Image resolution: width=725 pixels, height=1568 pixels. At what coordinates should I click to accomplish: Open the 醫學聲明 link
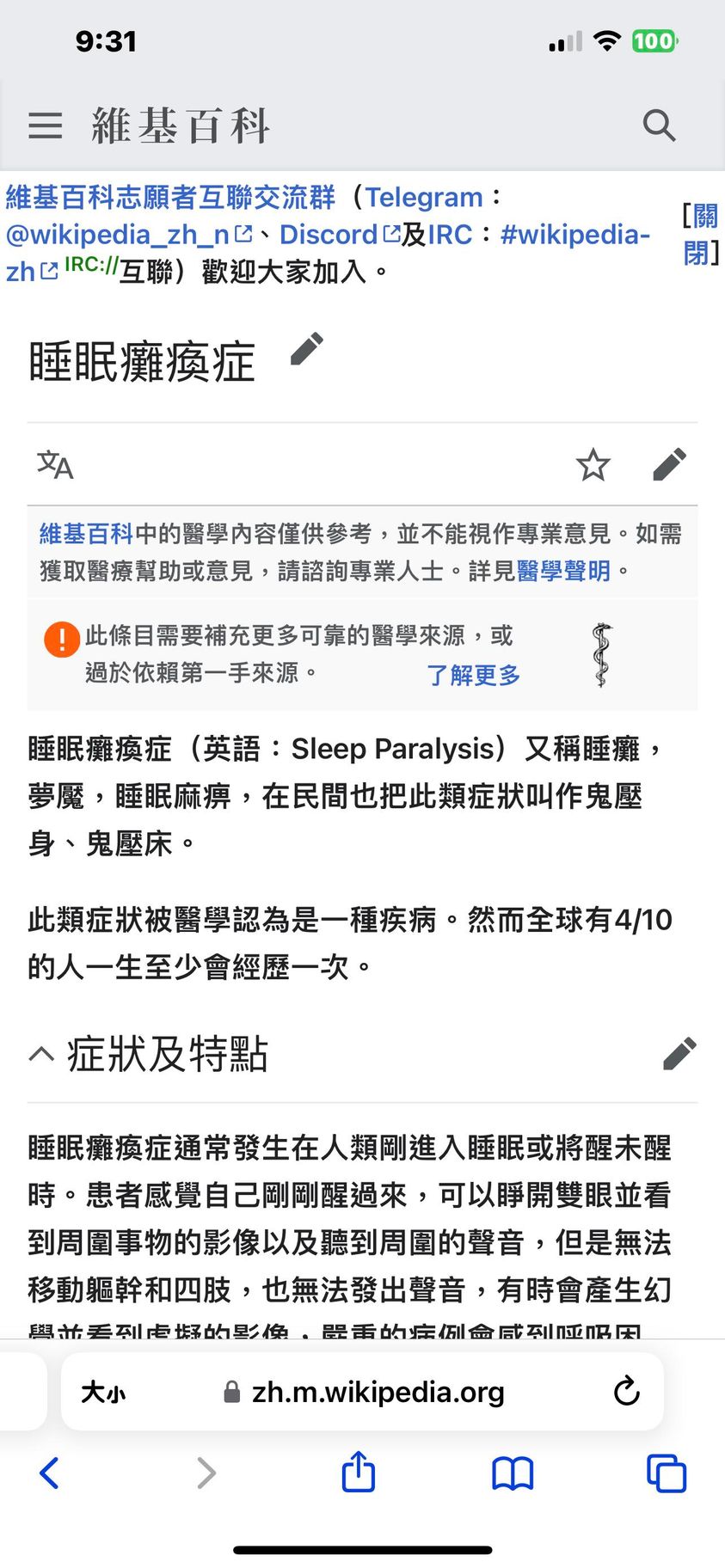coord(563,571)
